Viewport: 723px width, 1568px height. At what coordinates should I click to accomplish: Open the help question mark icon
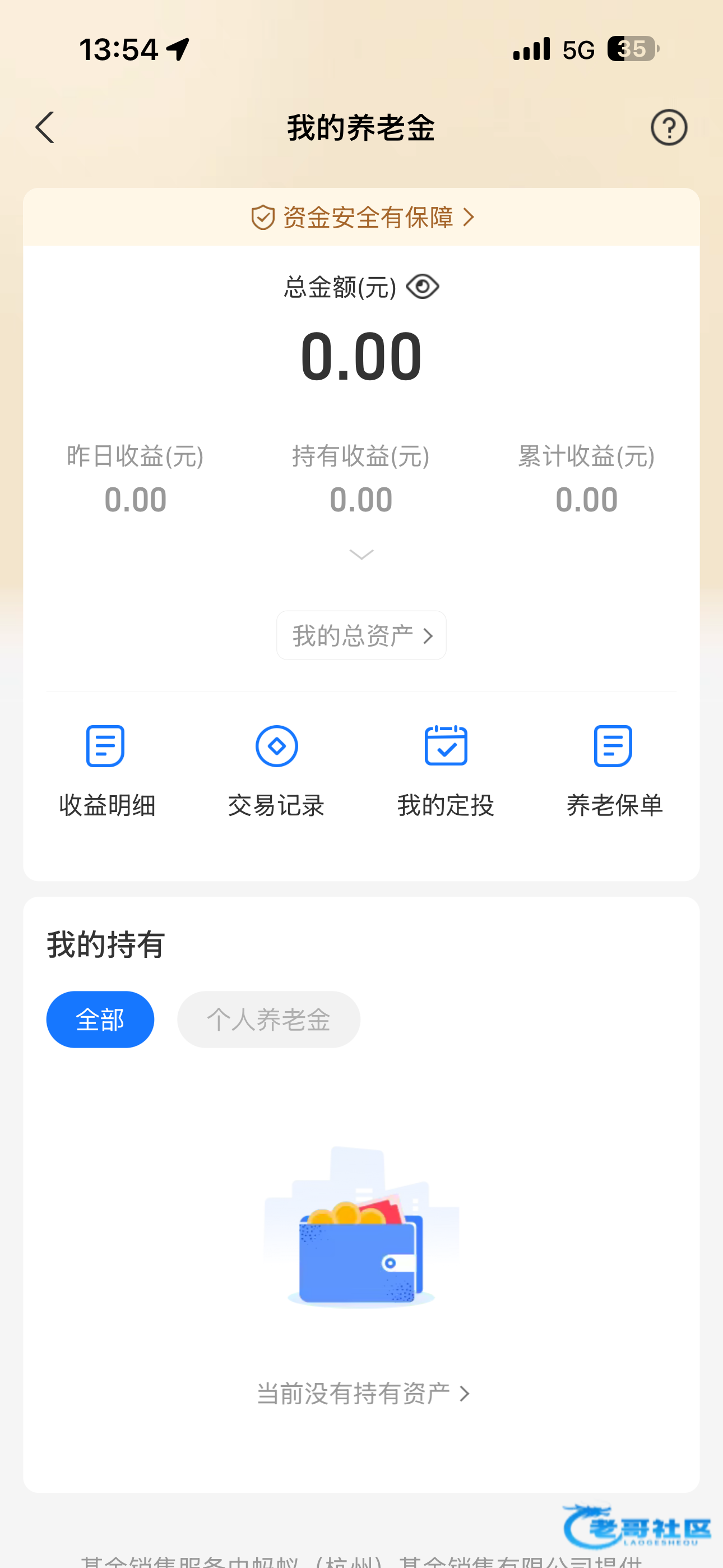point(668,128)
